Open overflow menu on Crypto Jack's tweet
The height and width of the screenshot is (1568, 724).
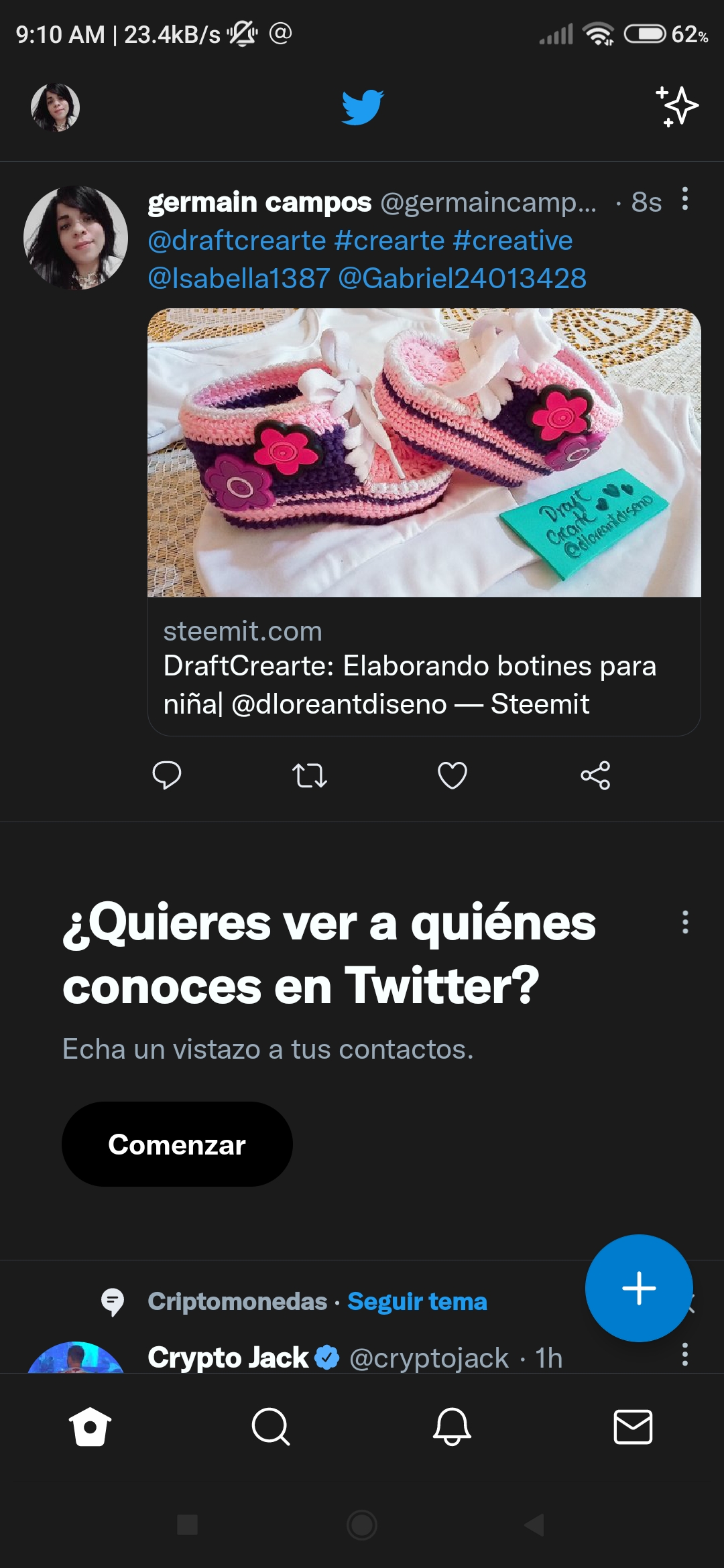pos(684,1354)
